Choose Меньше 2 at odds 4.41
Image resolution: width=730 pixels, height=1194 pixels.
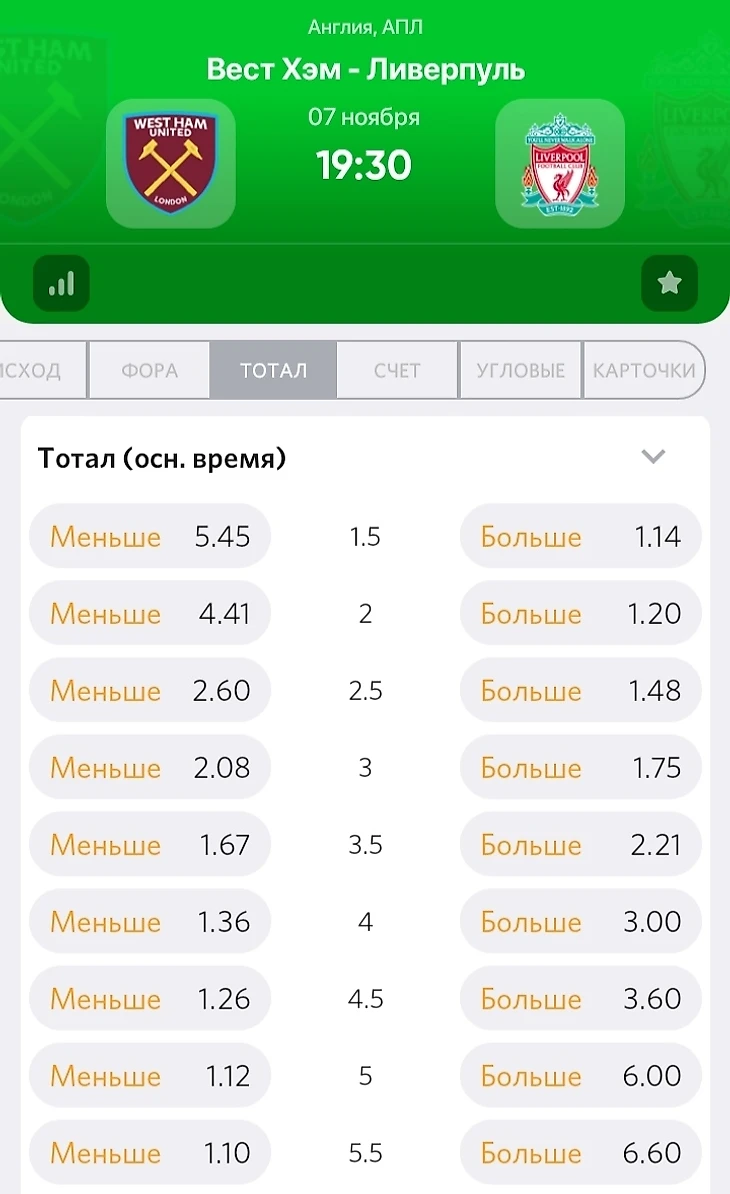click(150, 613)
